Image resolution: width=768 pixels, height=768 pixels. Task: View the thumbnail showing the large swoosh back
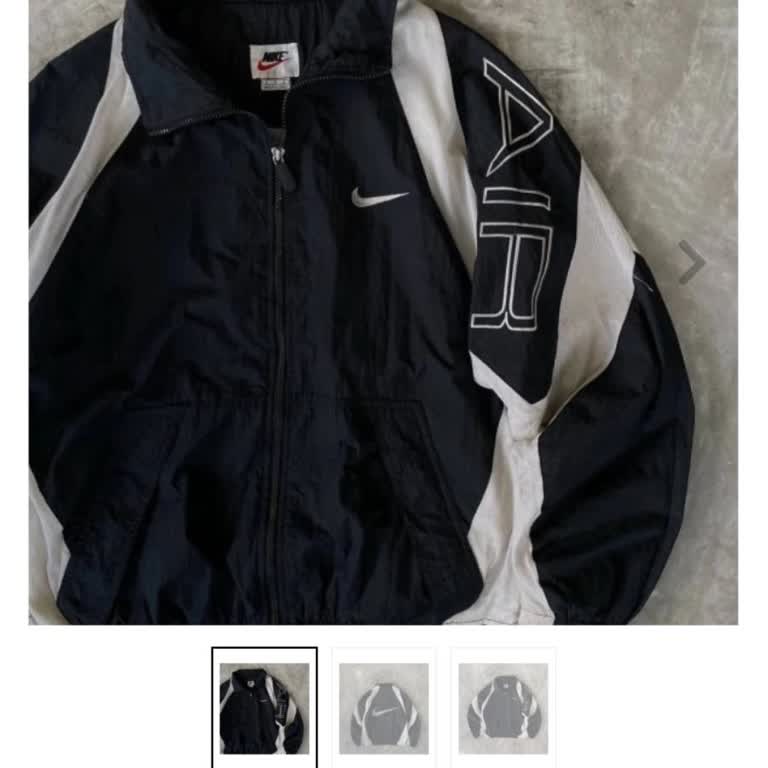click(384, 708)
